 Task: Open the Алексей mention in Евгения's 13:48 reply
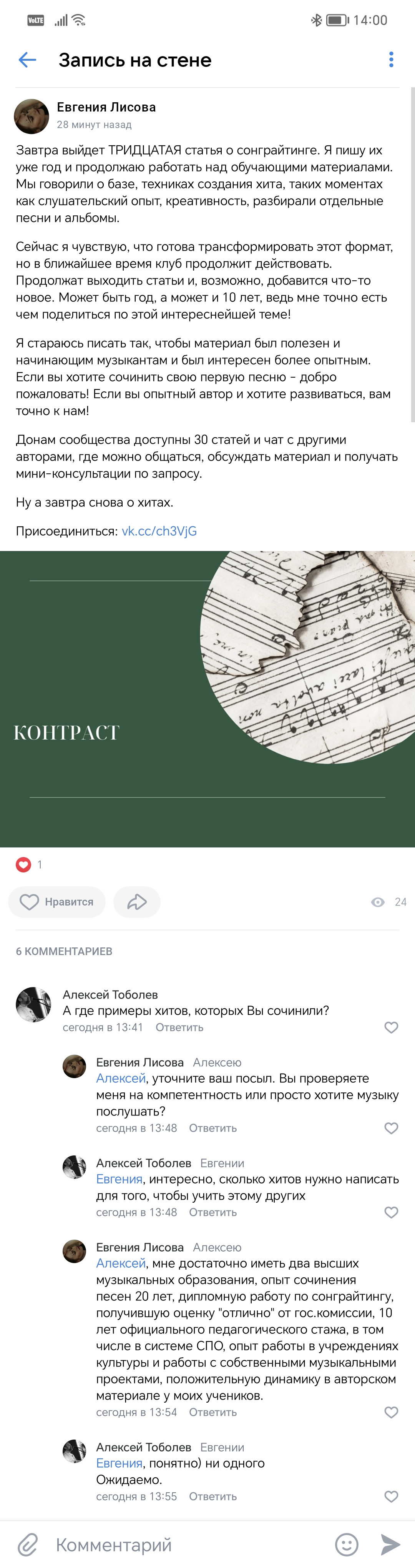tap(121, 1078)
